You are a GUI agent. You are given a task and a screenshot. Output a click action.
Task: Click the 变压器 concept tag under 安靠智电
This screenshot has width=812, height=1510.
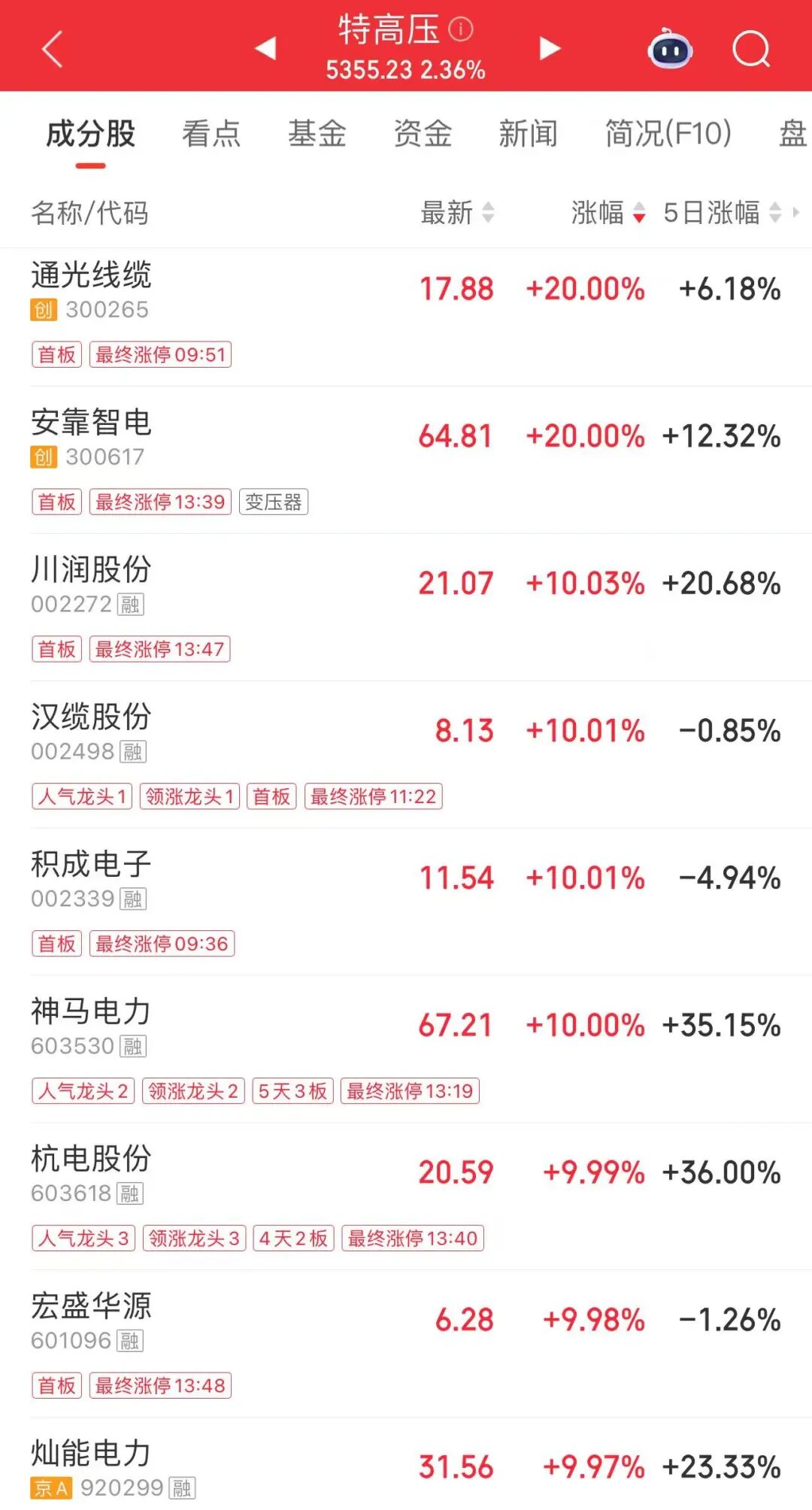tap(274, 502)
